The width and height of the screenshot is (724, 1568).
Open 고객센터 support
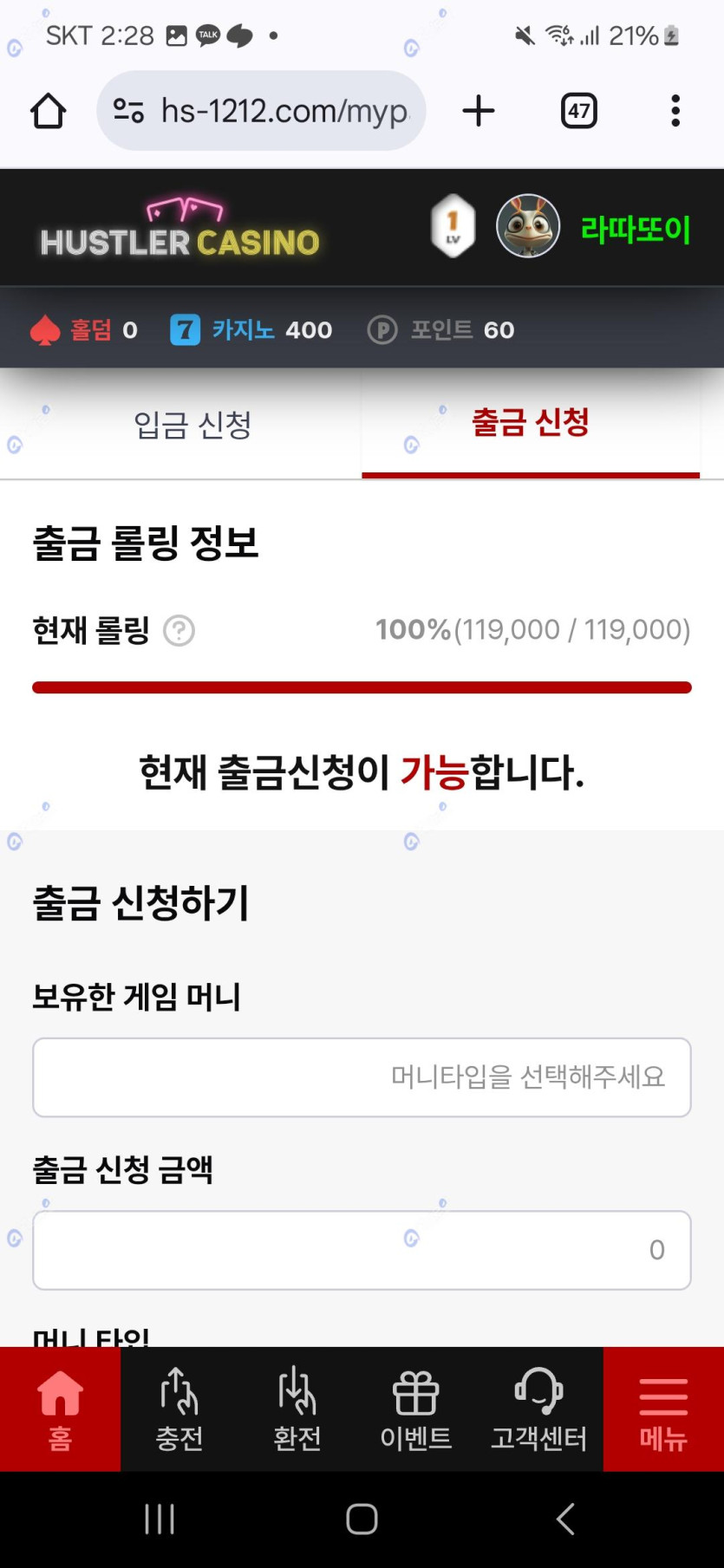click(539, 1409)
